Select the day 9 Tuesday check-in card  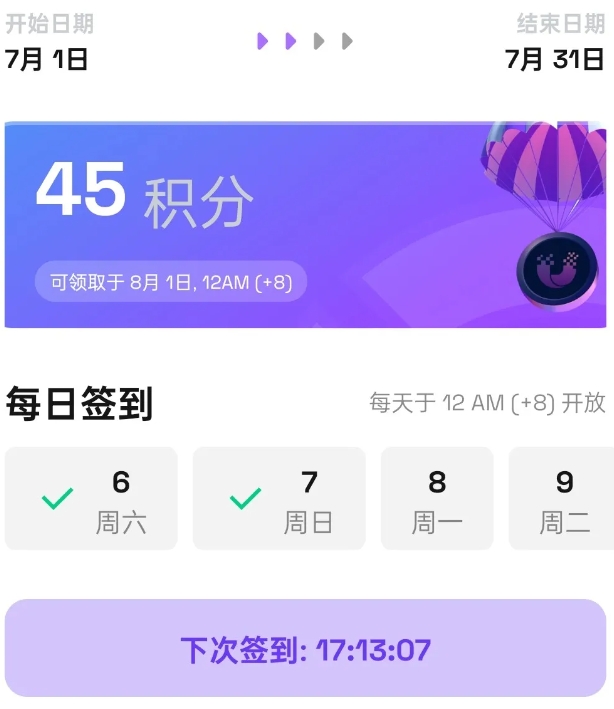562,498
